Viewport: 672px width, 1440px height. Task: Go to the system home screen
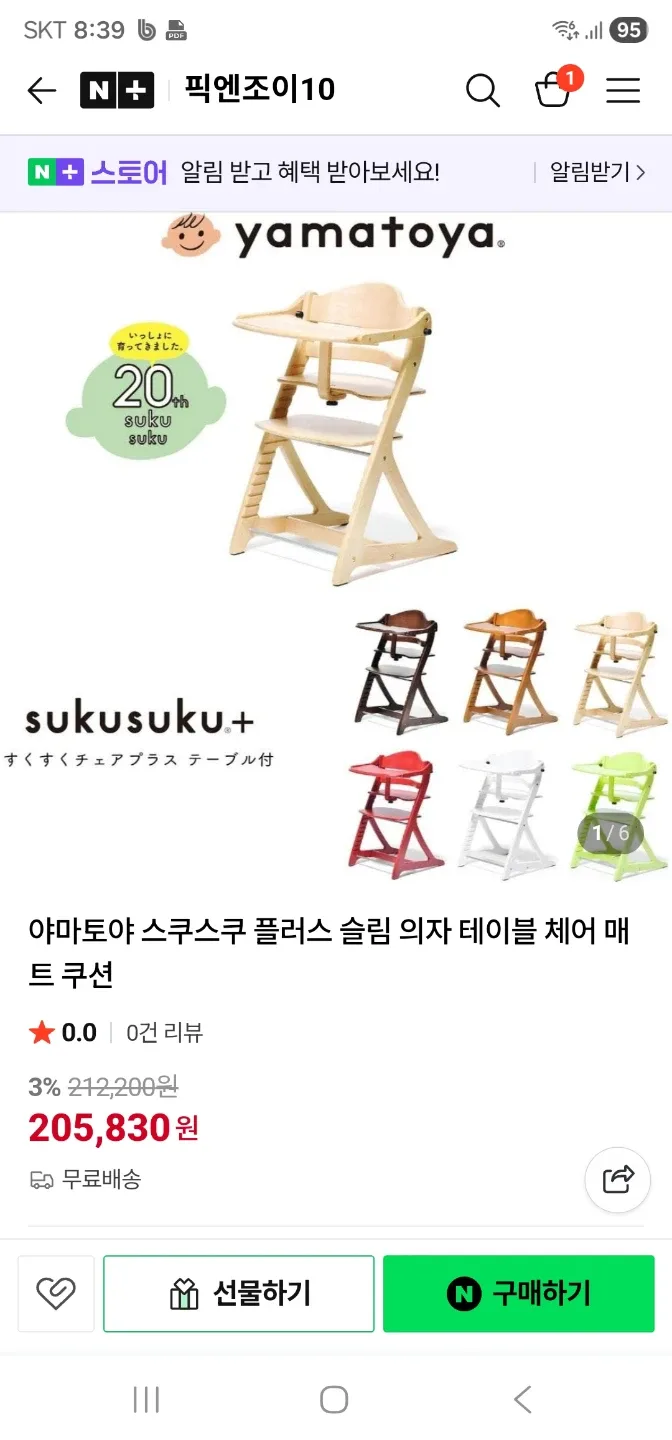click(334, 1399)
